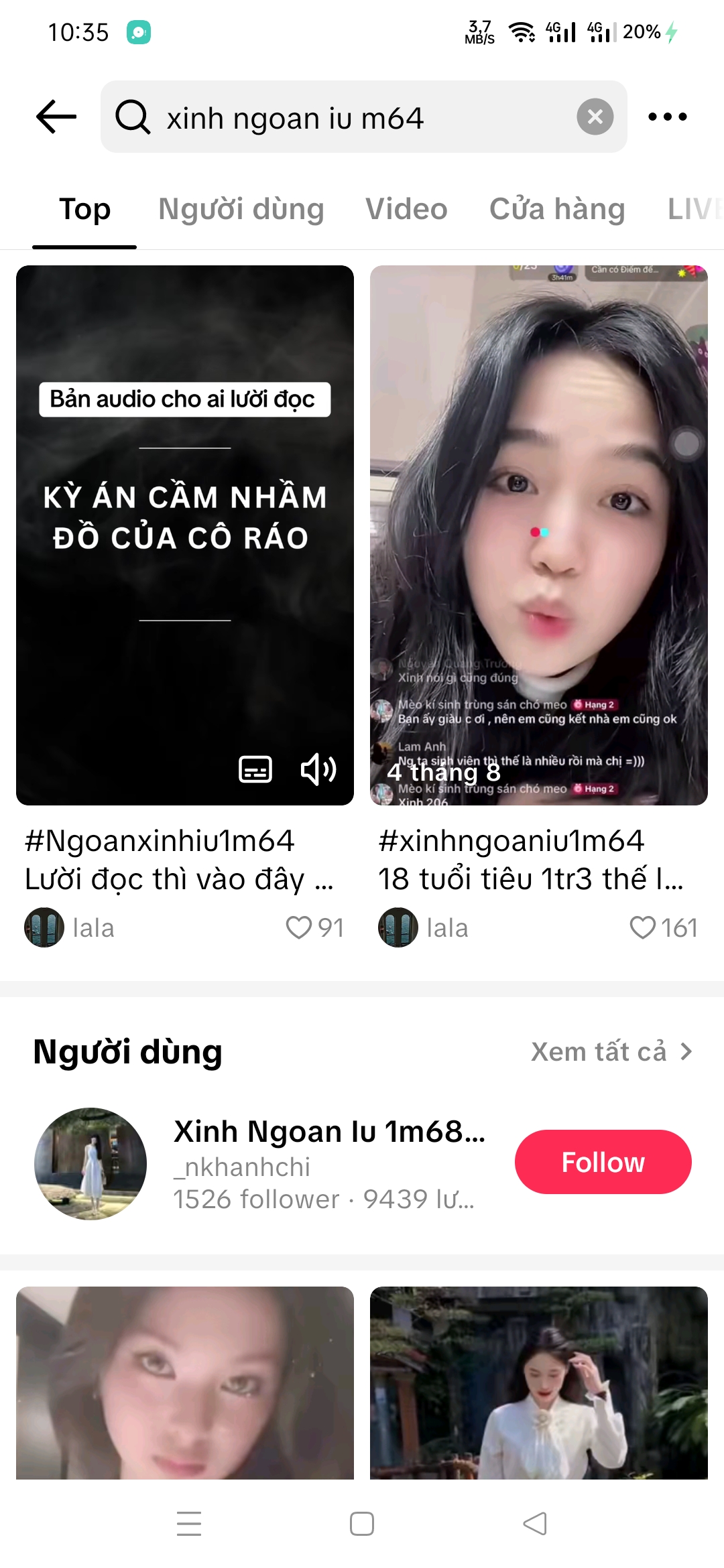View all users via Xem tất cả
Image resolution: width=724 pixels, height=1568 pixels.
click(x=611, y=1052)
